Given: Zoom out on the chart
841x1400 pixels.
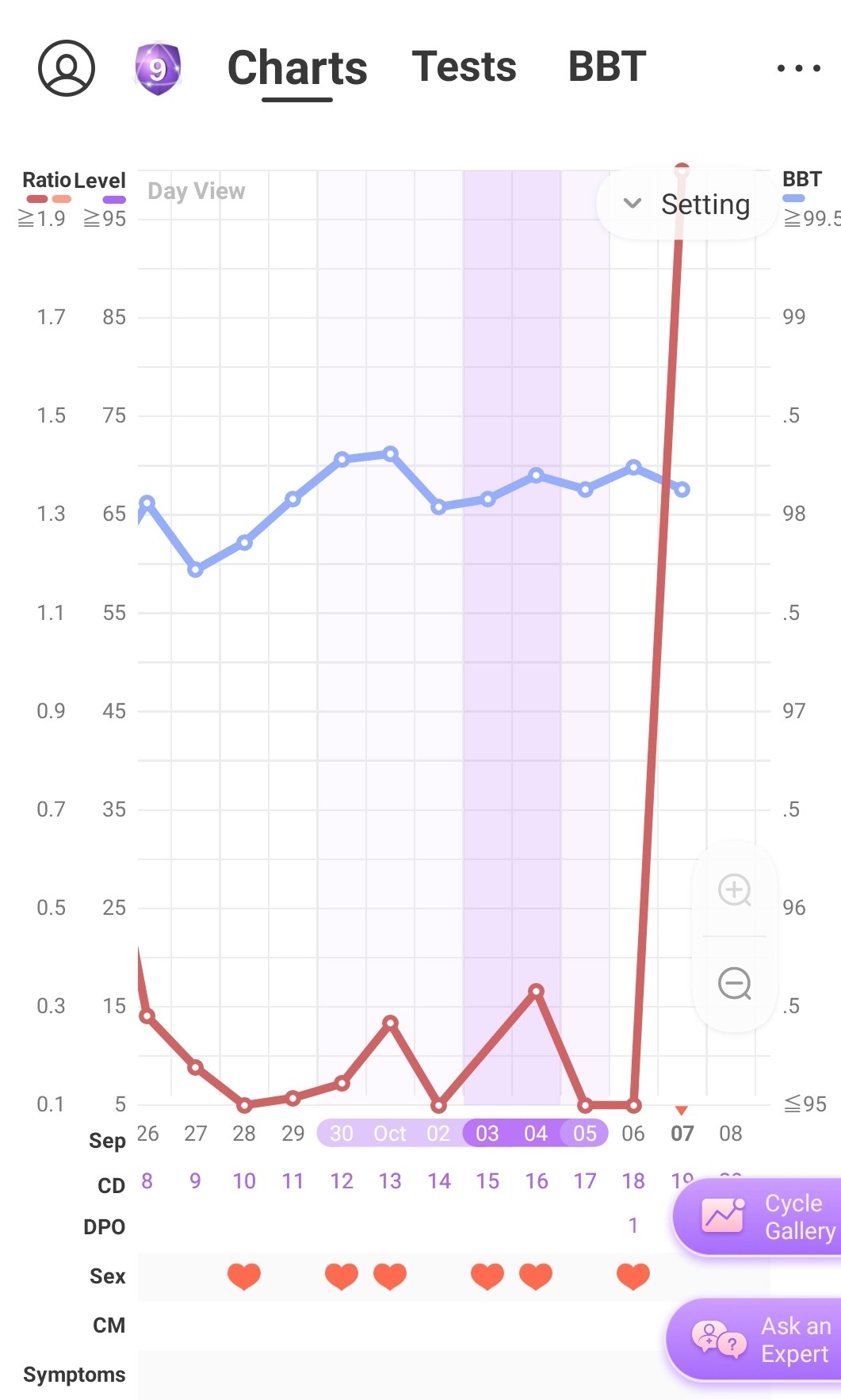Looking at the screenshot, I should (735, 984).
